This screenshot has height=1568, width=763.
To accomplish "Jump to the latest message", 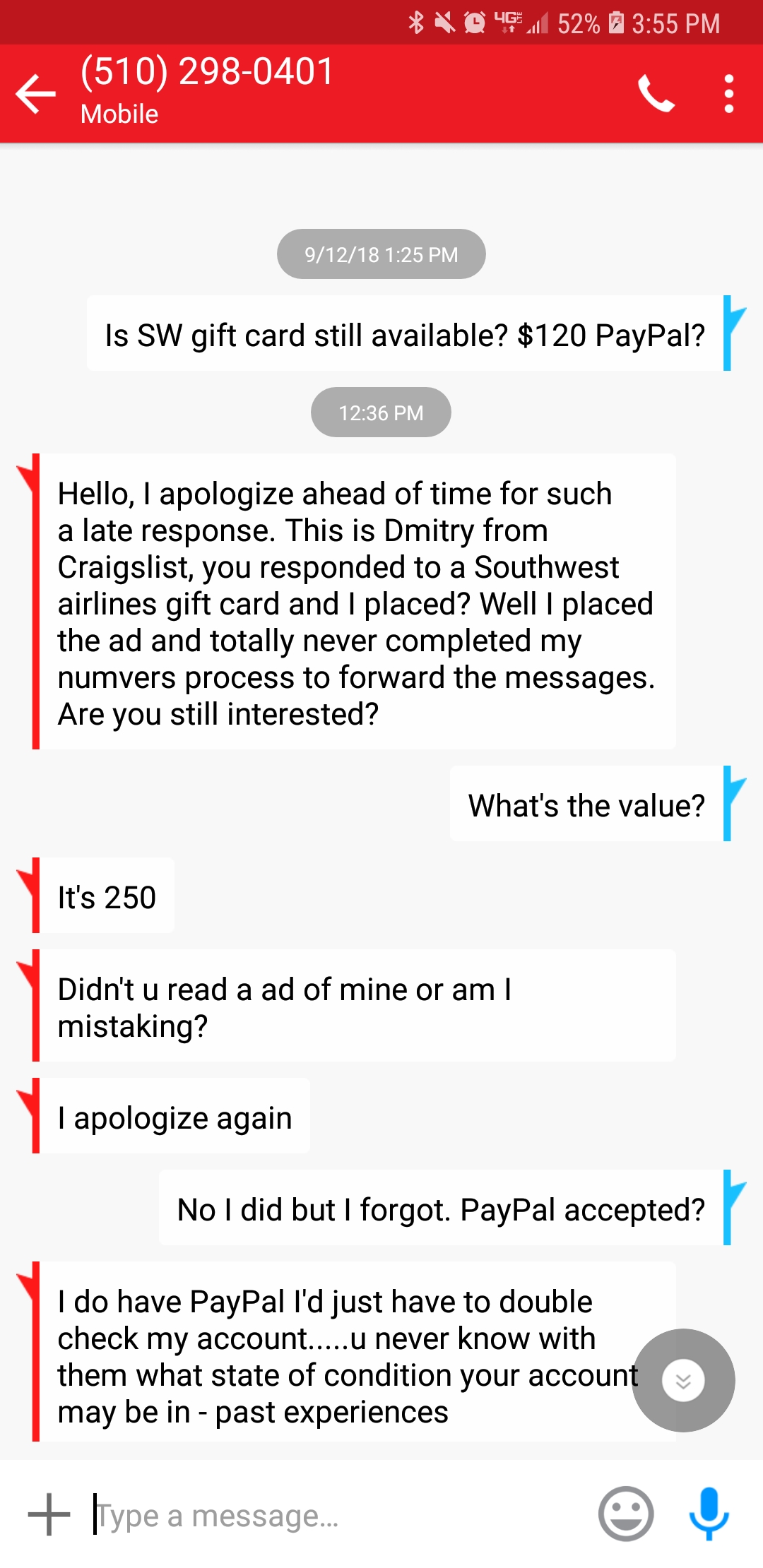I will (x=683, y=1380).
